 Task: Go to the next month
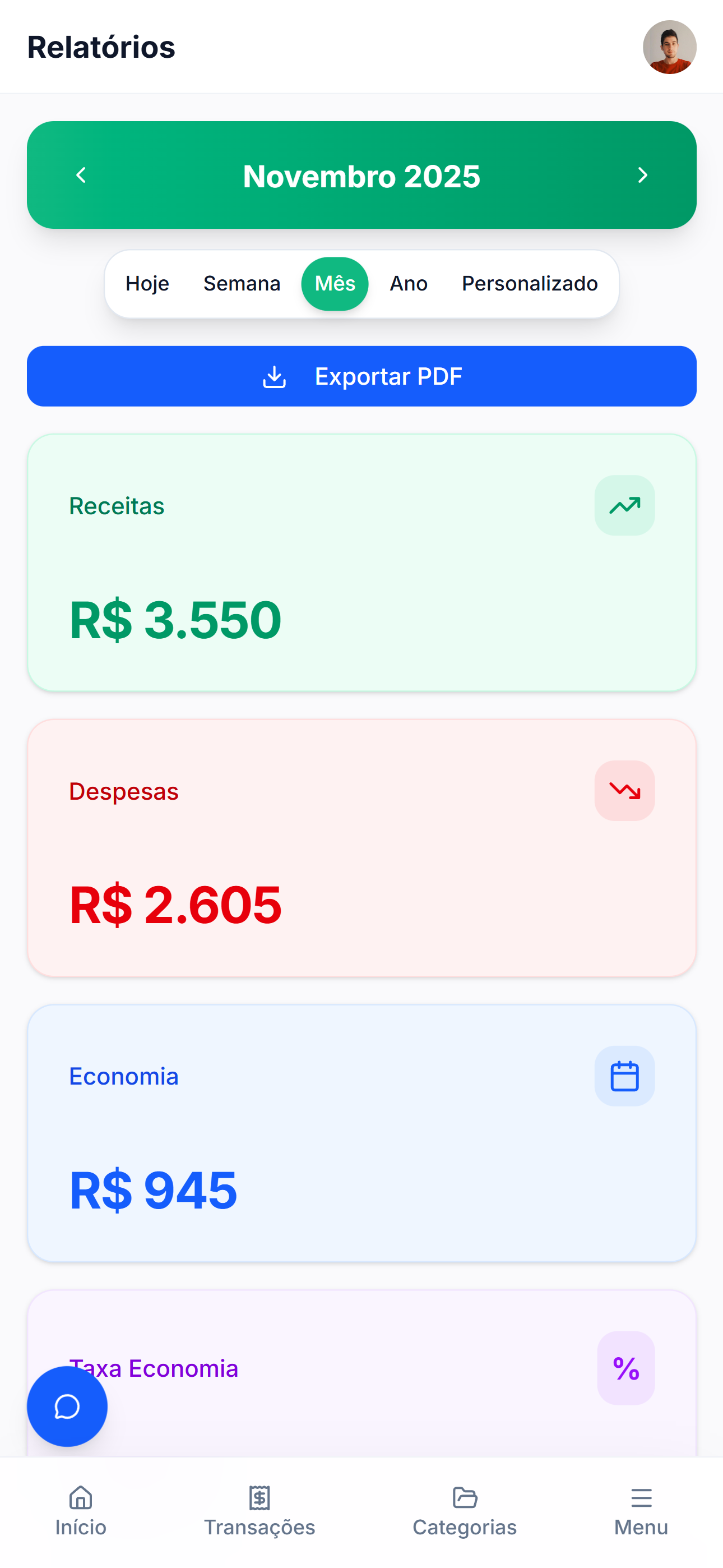[642, 176]
